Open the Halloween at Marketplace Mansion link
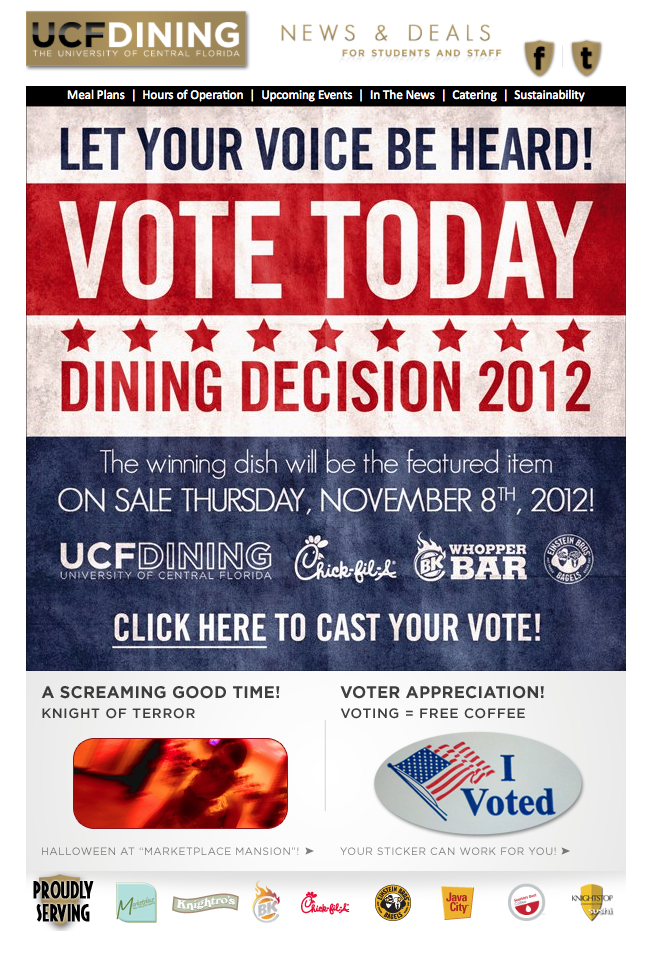The width and height of the screenshot is (651, 960). click(x=177, y=851)
